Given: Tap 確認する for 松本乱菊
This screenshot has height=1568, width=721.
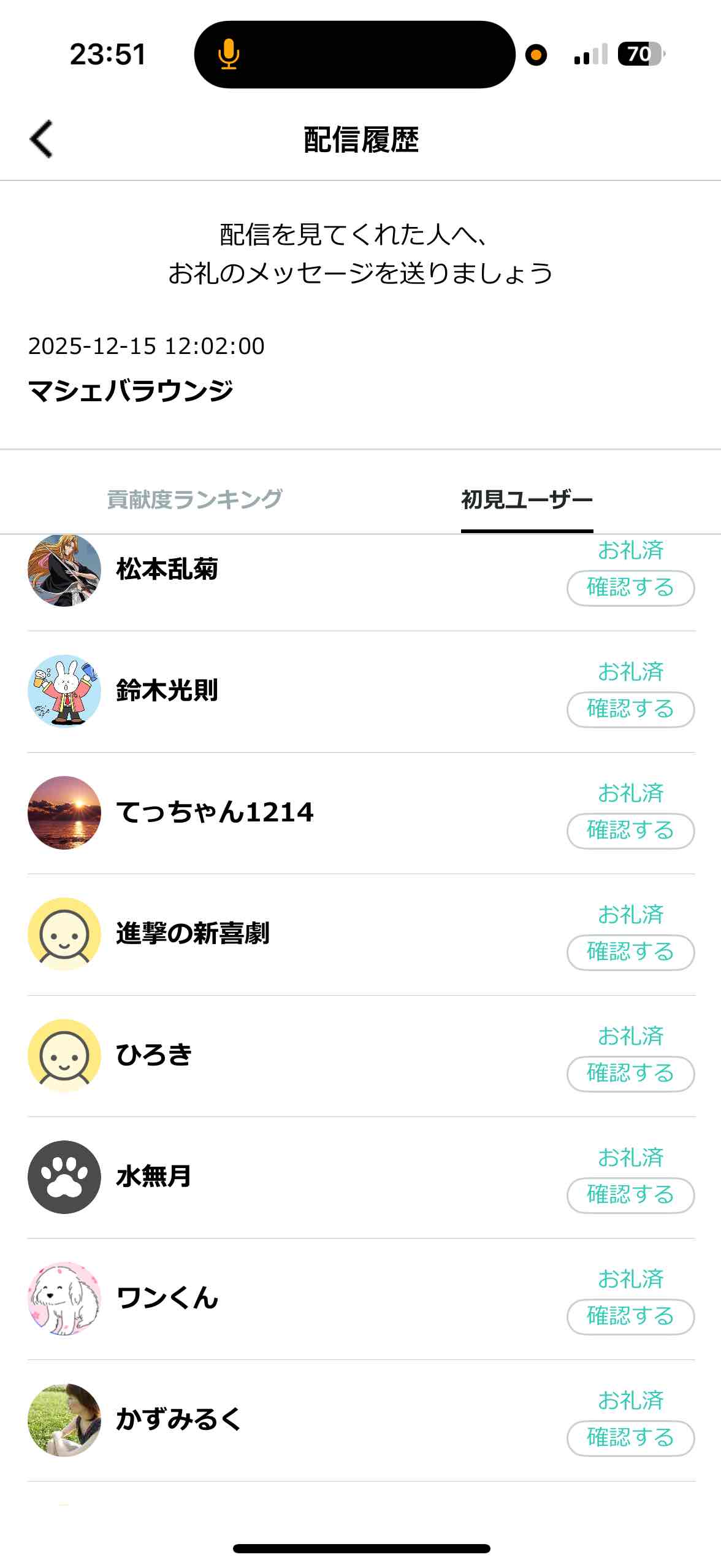Looking at the screenshot, I should tap(630, 588).
